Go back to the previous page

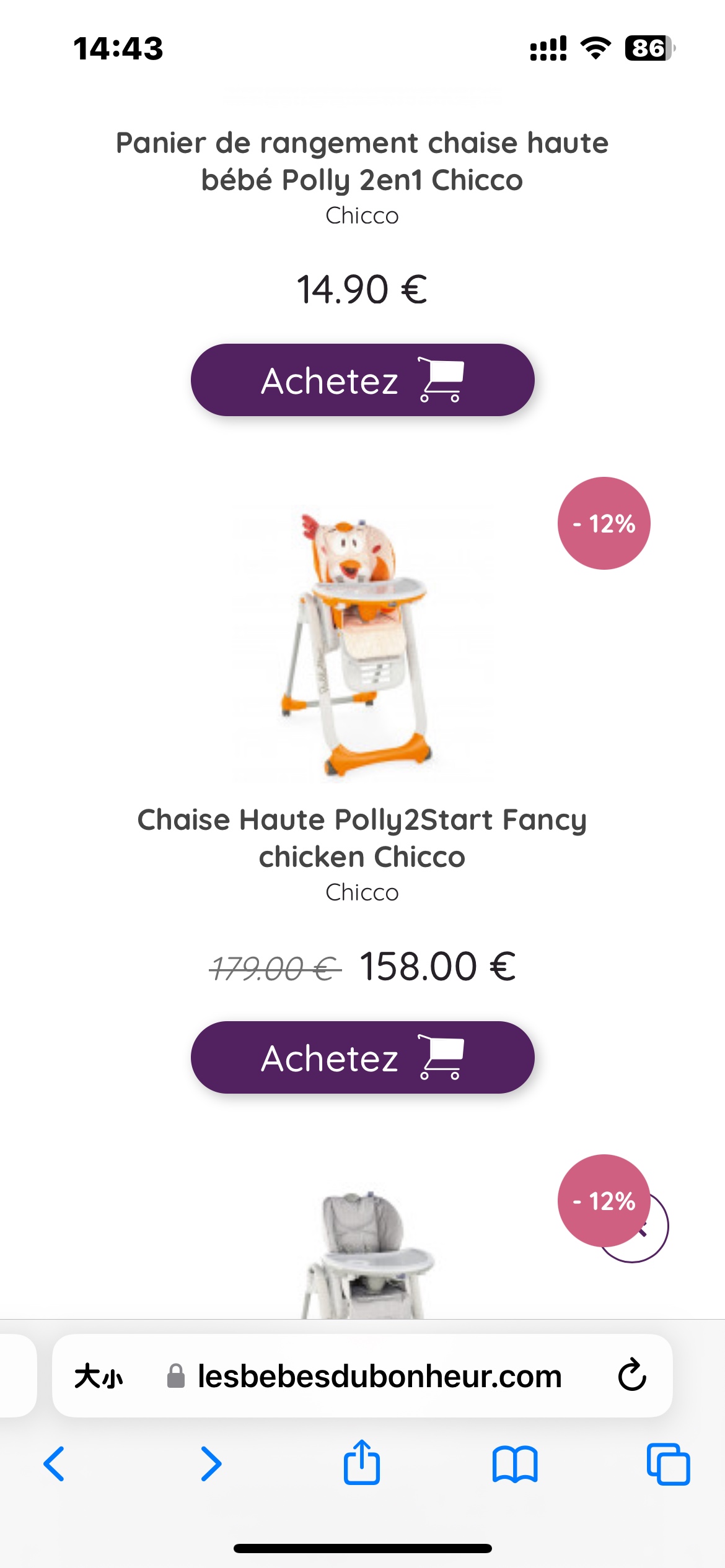click(x=54, y=1464)
